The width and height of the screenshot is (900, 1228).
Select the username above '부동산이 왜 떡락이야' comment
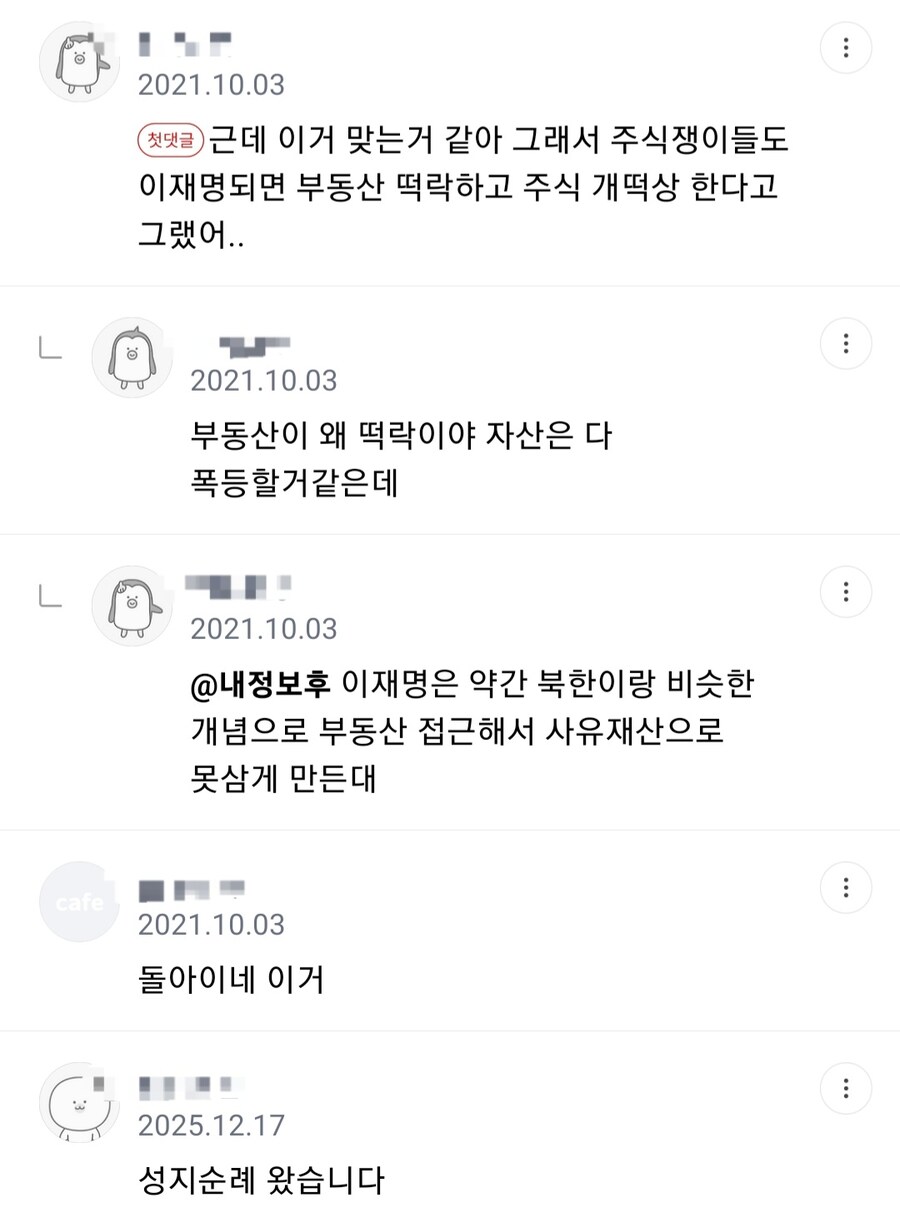click(255, 347)
